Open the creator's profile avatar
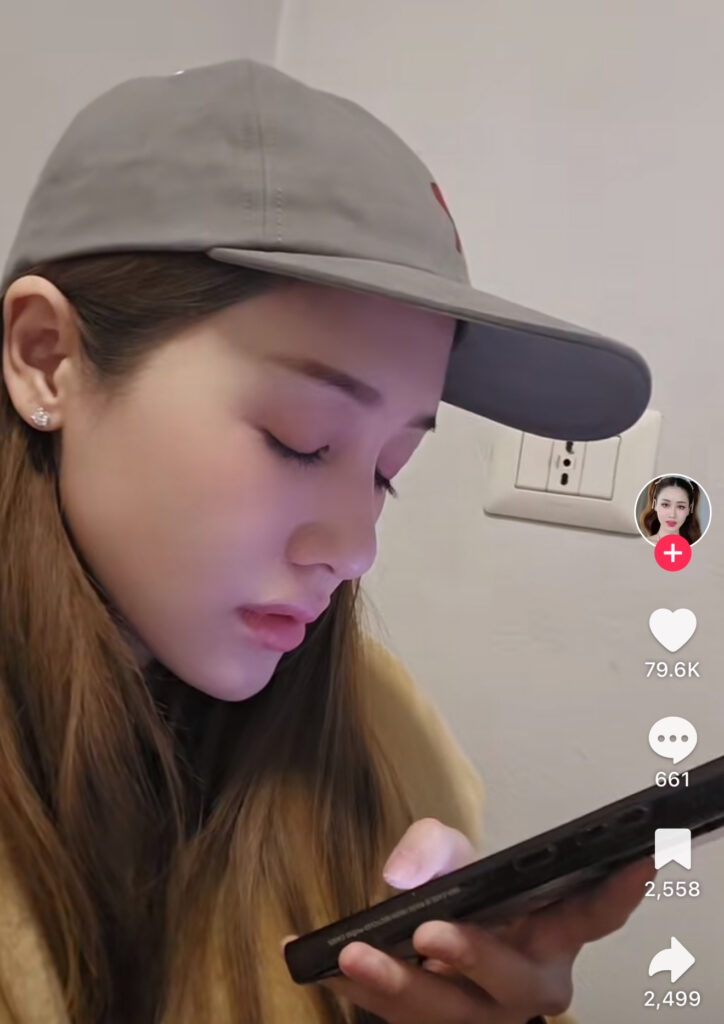Screen dimensions: 724x1024 672,508
